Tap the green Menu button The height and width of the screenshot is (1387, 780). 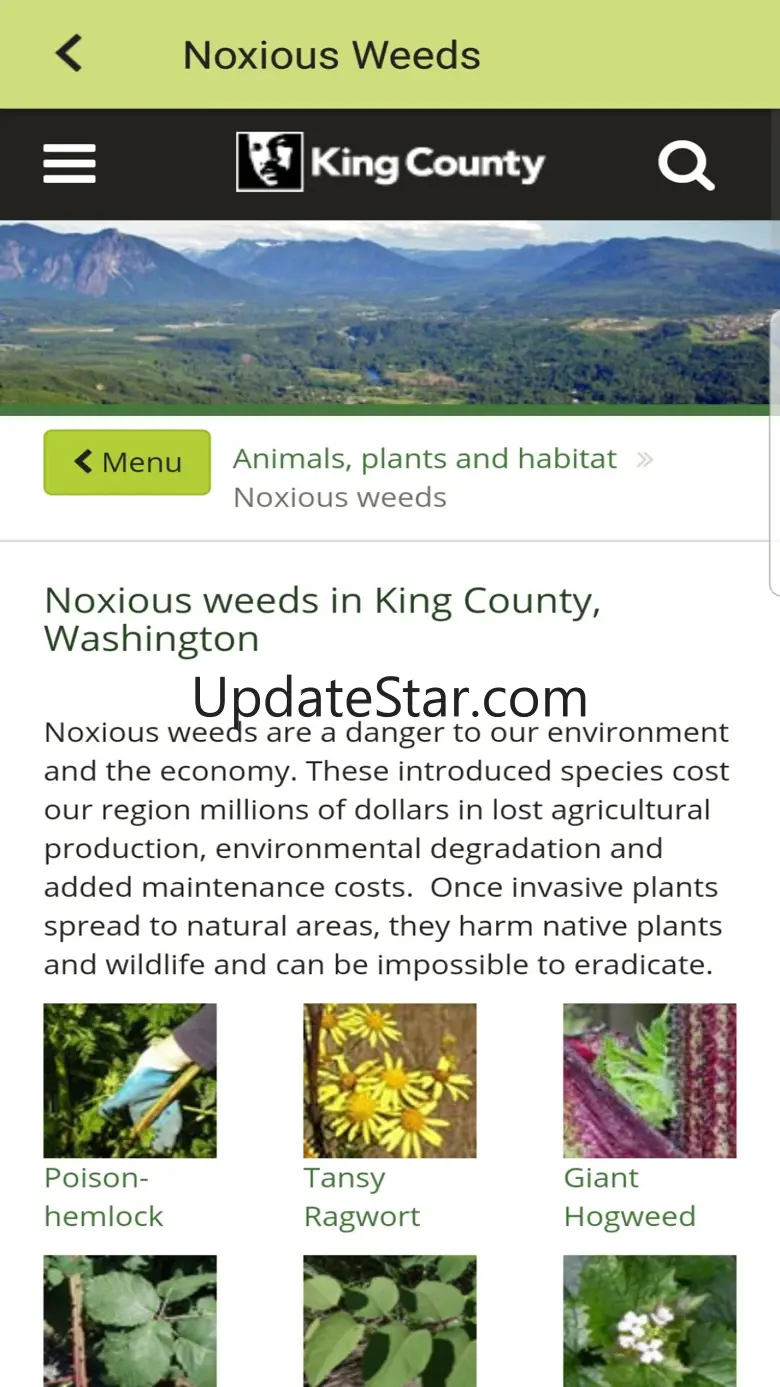[127, 462]
